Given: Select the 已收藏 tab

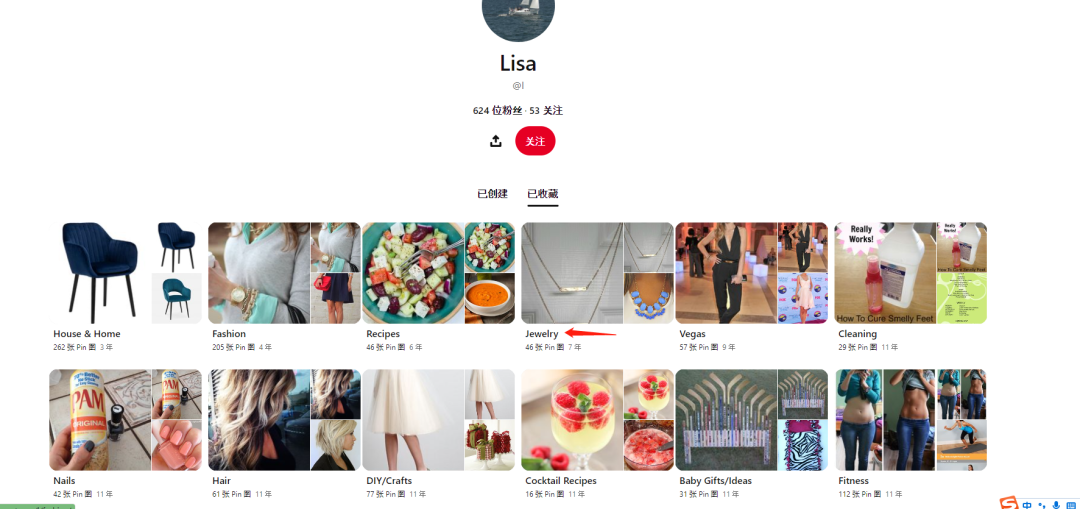Looking at the screenshot, I should pyautogui.click(x=543, y=194).
